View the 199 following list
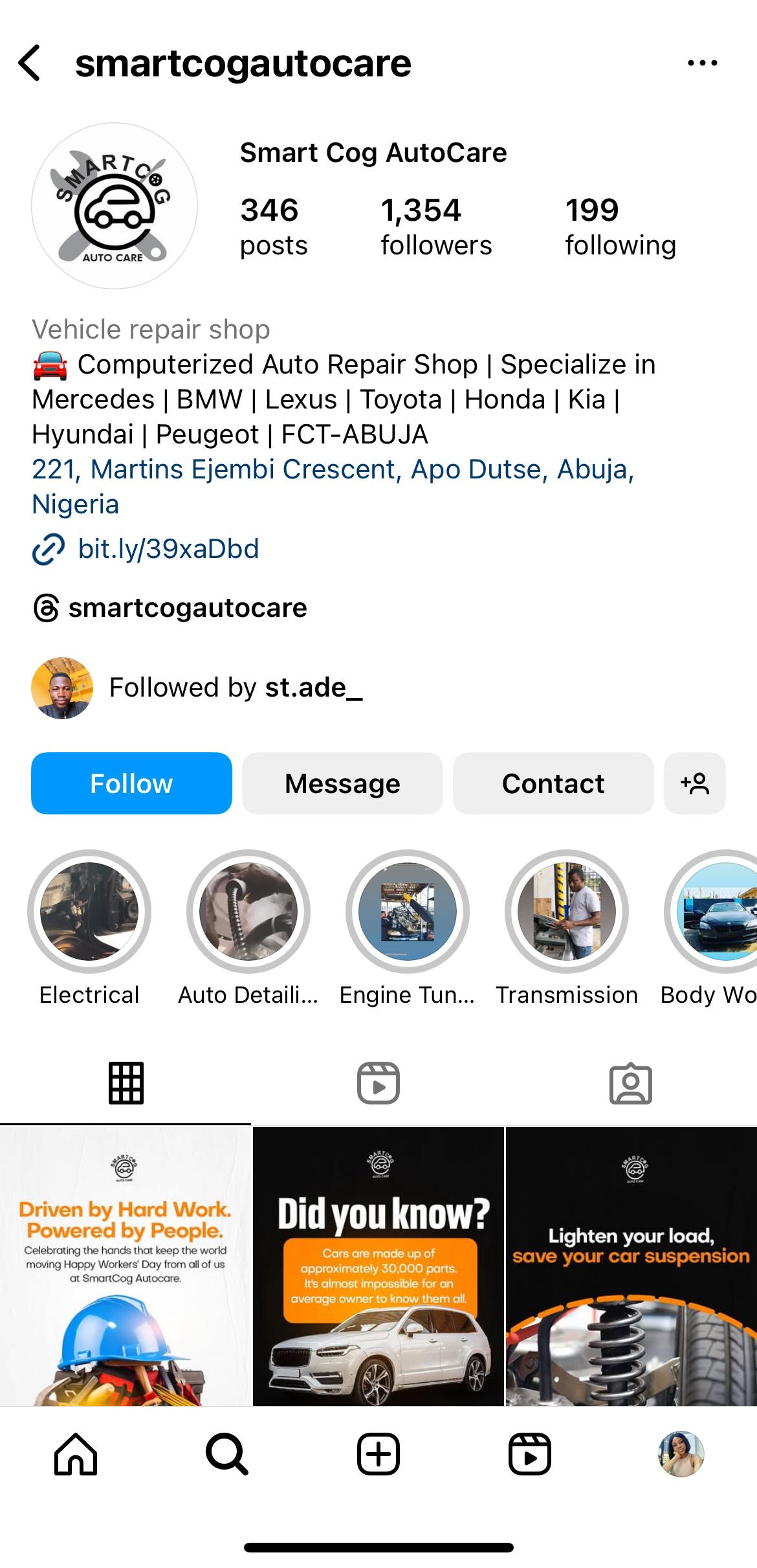 pos(620,227)
